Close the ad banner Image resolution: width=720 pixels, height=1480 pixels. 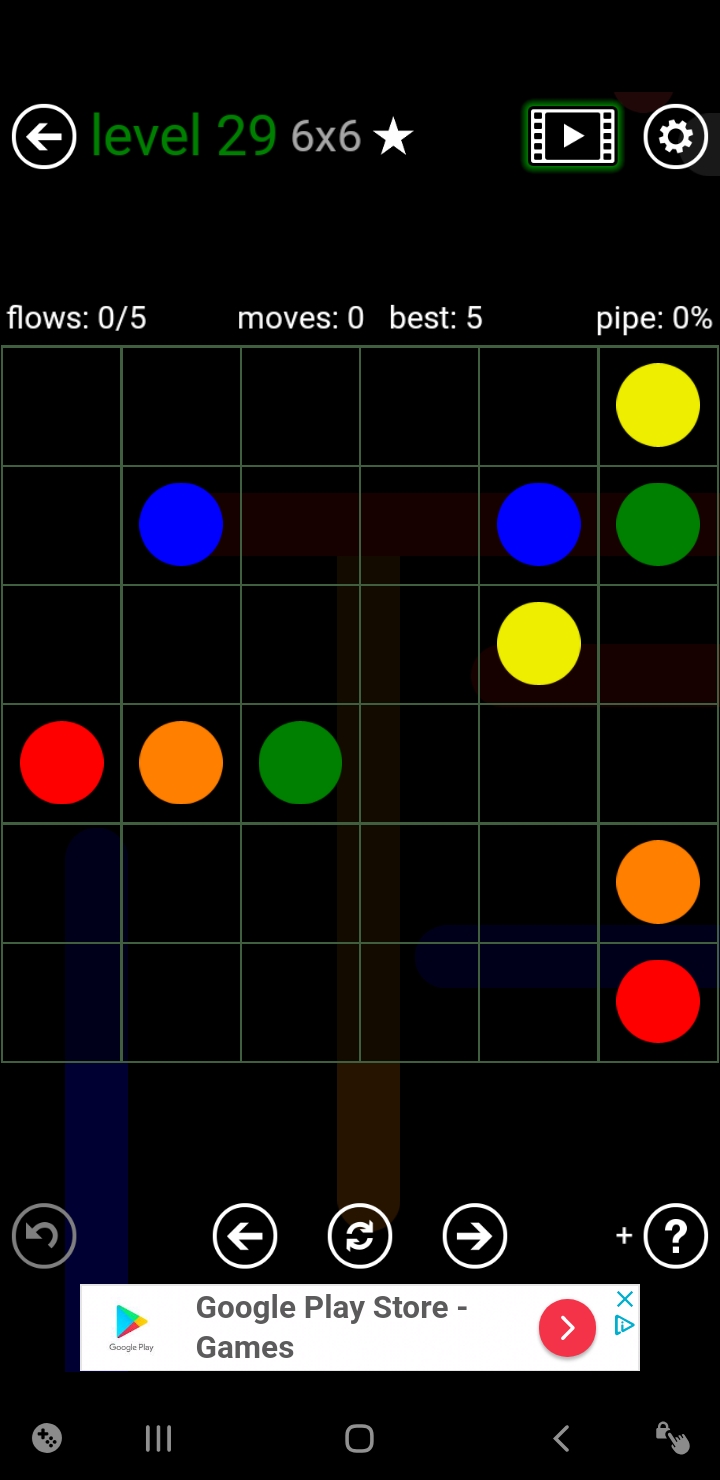pos(625,1299)
